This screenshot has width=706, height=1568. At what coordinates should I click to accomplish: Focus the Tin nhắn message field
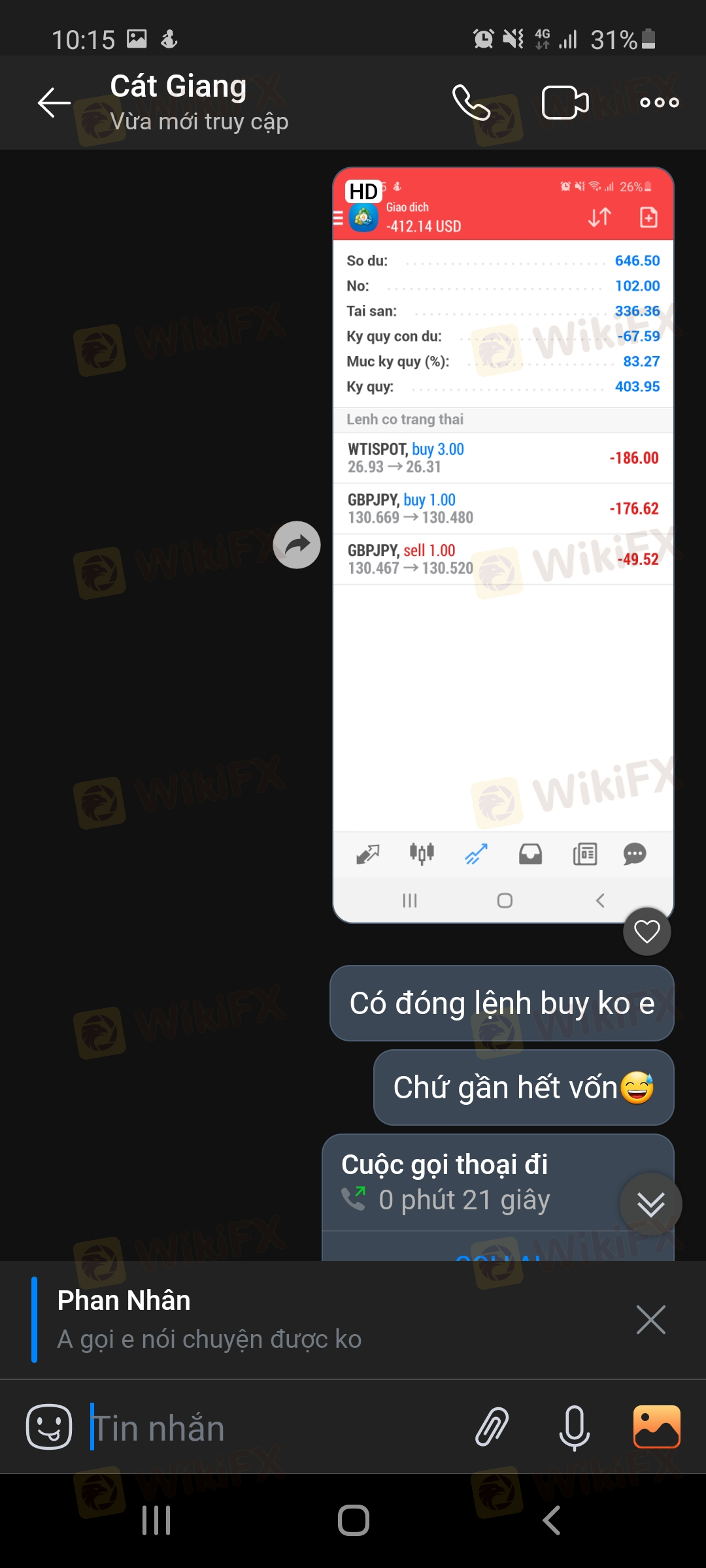pyautogui.click(x=275, y=1428)
